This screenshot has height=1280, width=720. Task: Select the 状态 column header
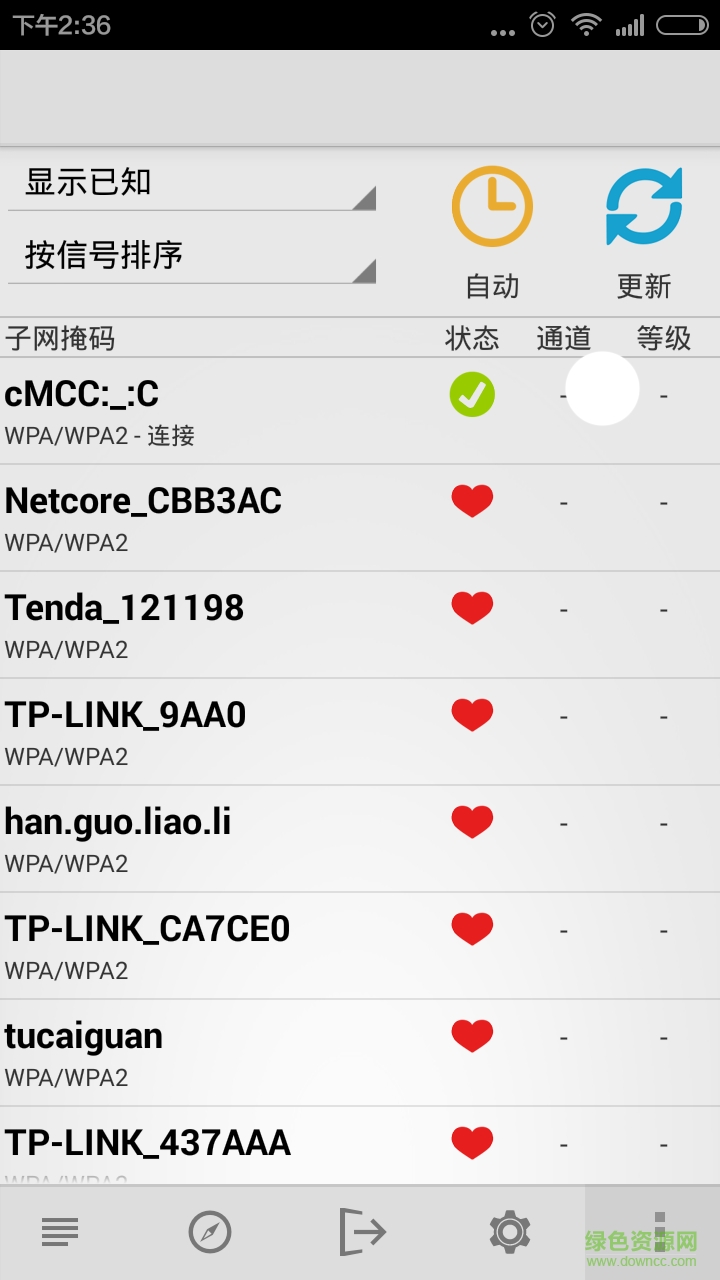(x=472, y=337)
